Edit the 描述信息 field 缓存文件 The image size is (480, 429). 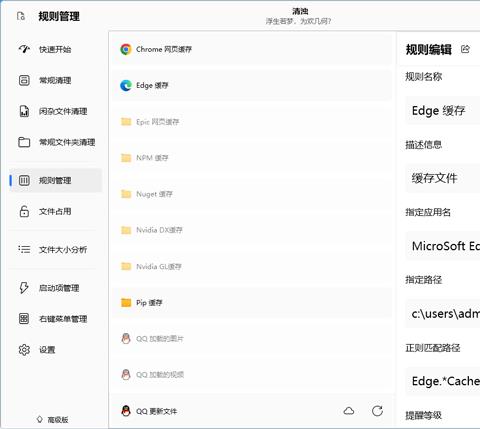pos(443,178)
